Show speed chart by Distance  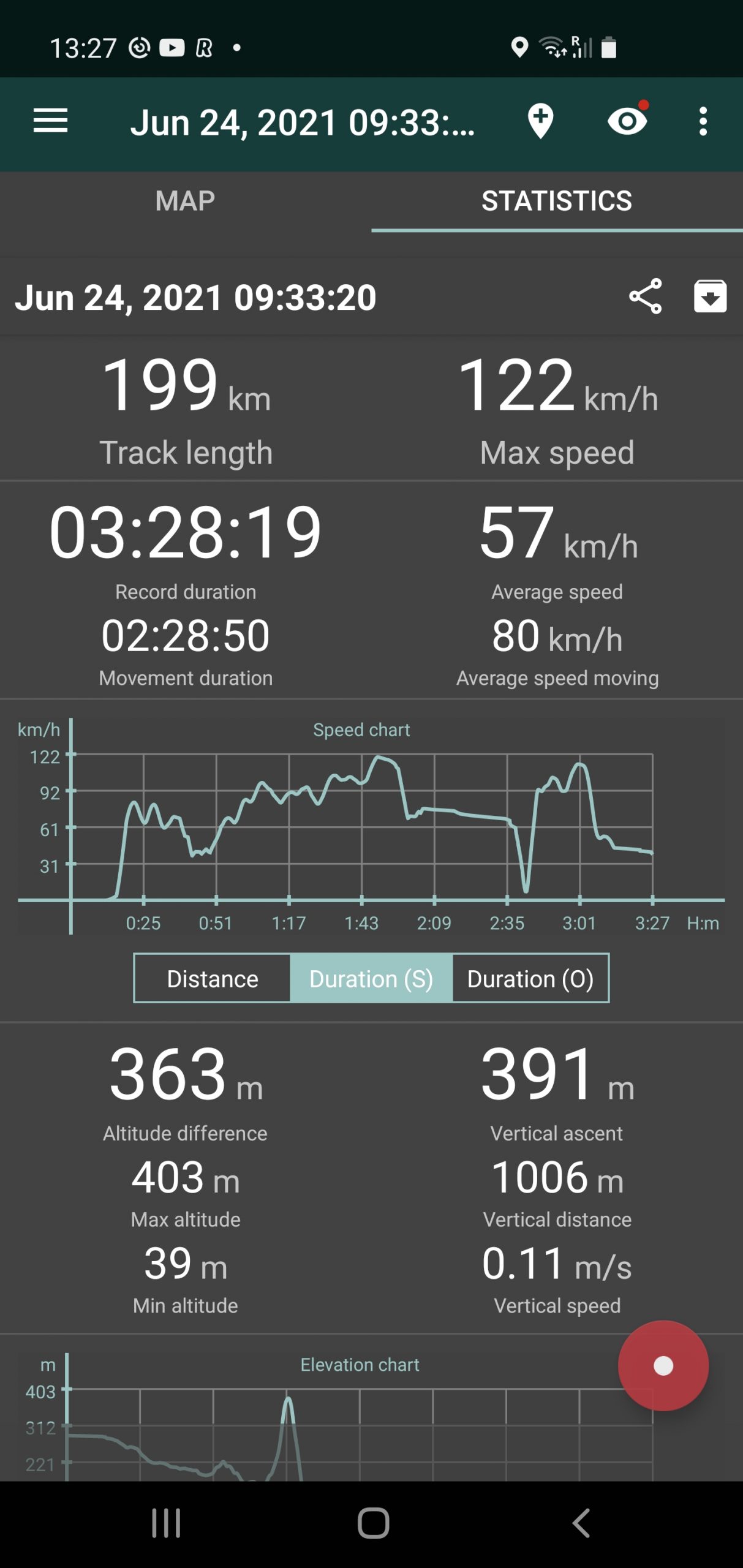click(x=212, y=978)
